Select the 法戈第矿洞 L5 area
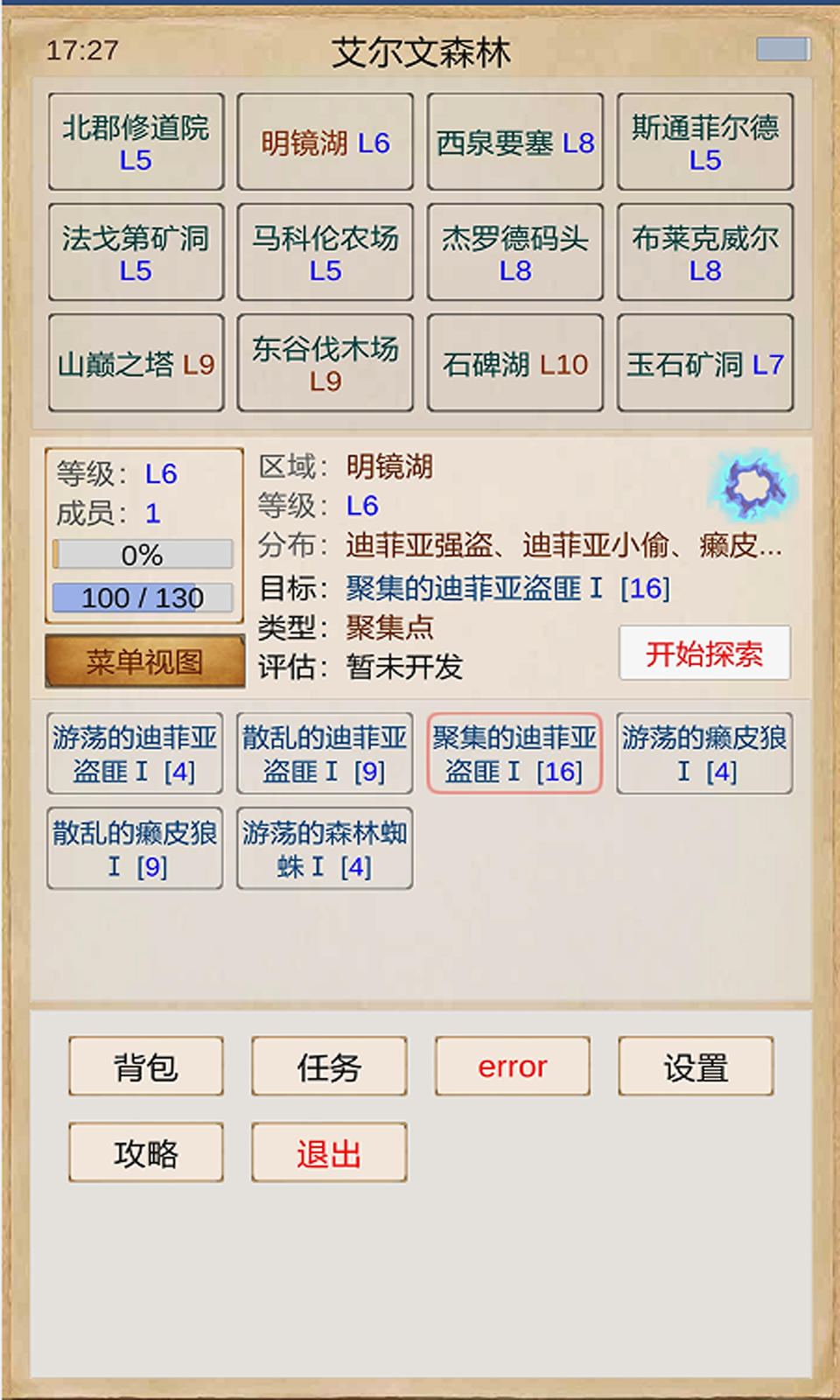 (136, 252)
